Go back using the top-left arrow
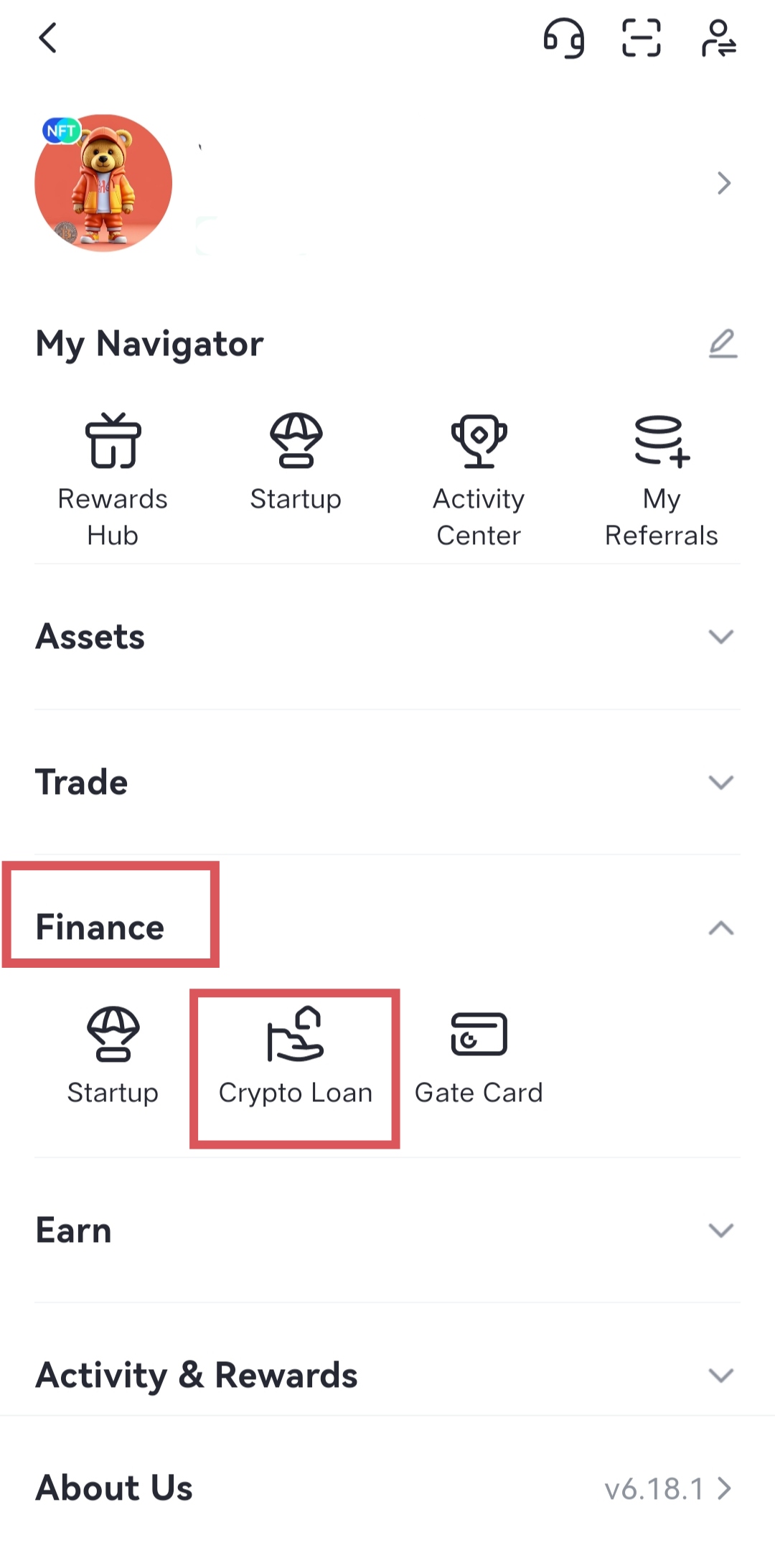The width and height of the screenshot is (775, 1568). click(47, 38)
